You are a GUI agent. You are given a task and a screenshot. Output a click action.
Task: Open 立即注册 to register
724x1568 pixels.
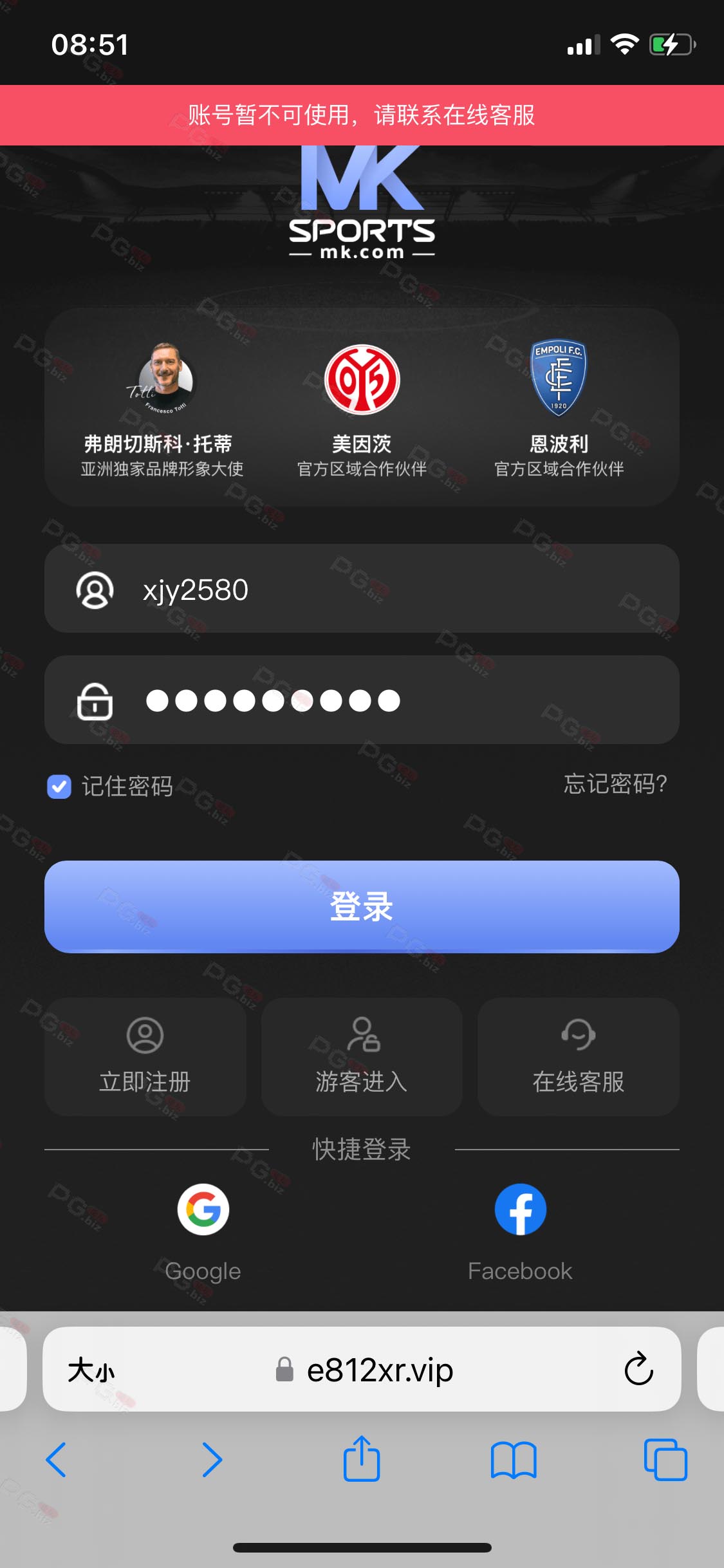click(x=145, y=1057)
